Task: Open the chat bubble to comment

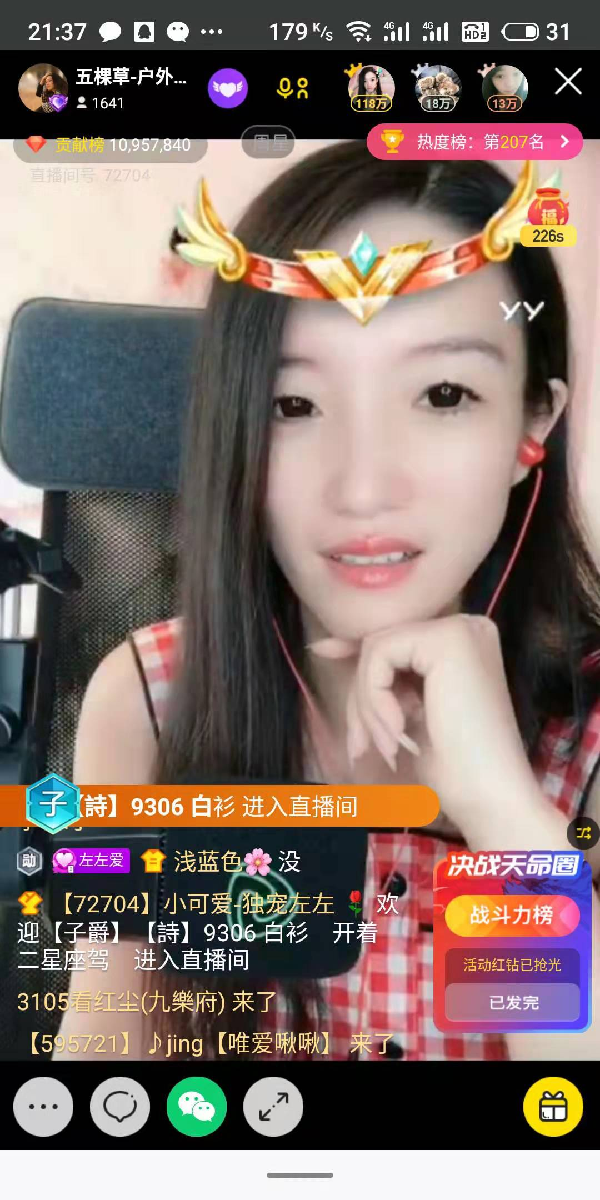Action: pyautogui.click(x=120, y=1107)
